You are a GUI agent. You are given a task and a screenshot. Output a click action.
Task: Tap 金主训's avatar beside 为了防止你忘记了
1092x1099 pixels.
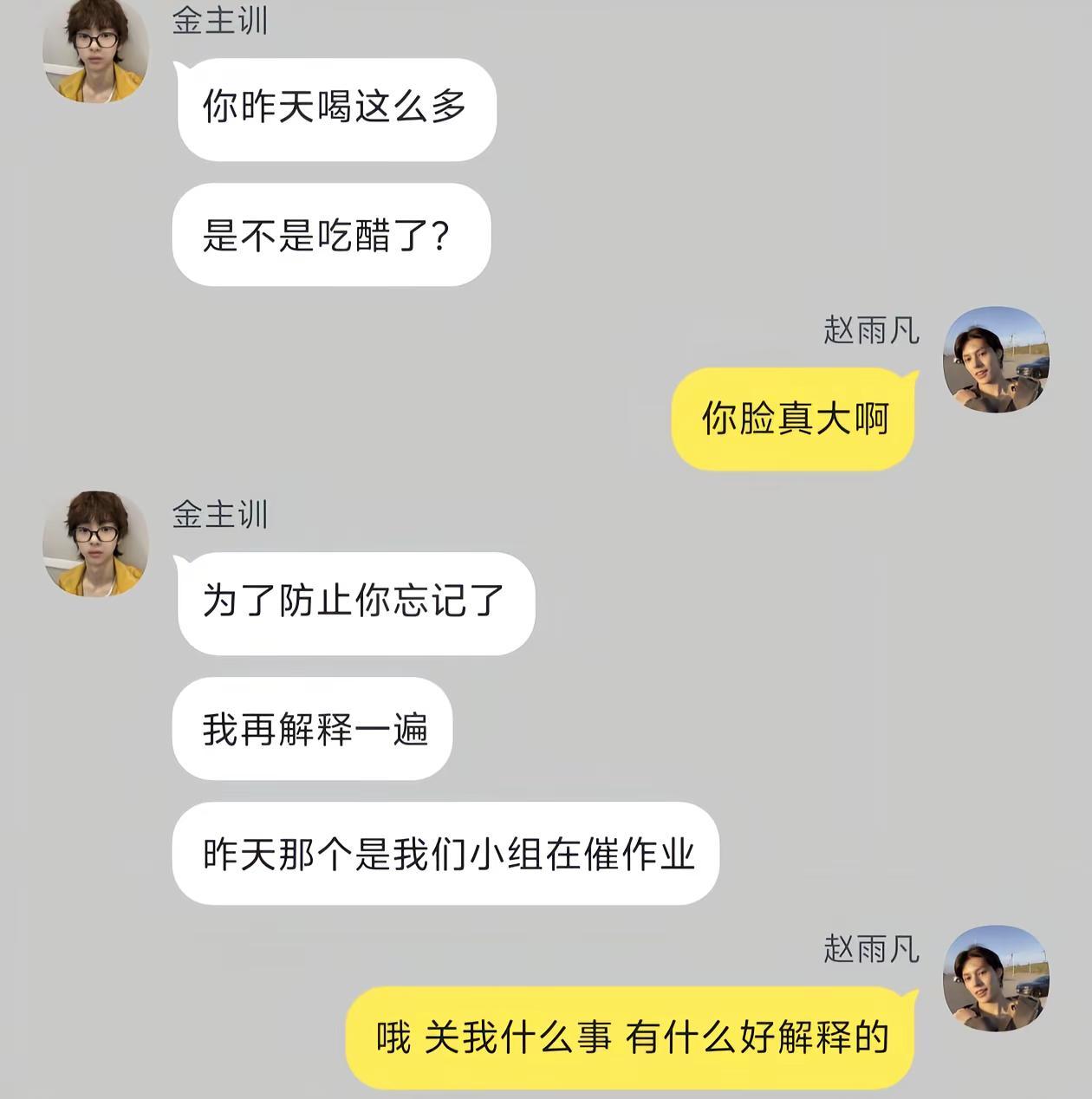tap(95, 544)
